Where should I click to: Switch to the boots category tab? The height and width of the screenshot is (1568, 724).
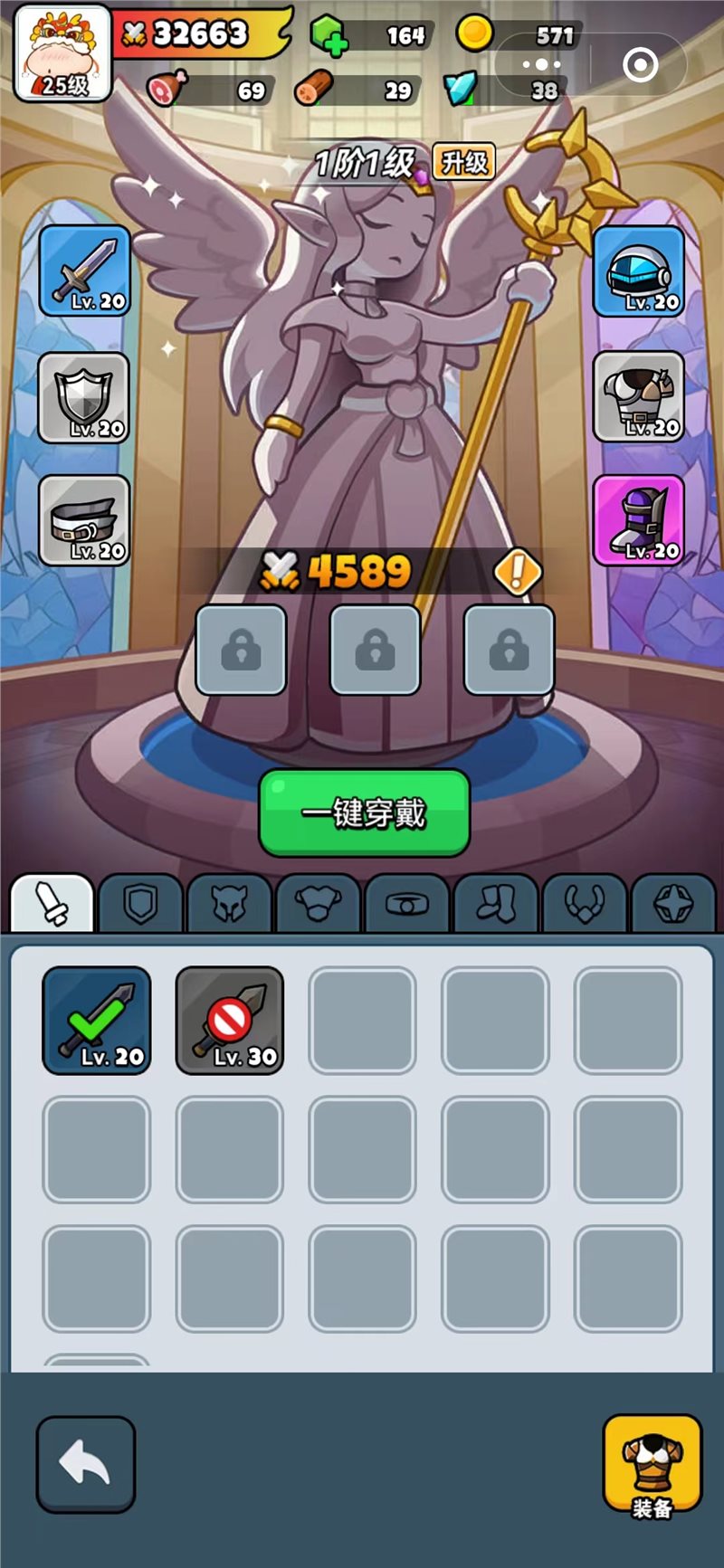(x=495, y=903)
